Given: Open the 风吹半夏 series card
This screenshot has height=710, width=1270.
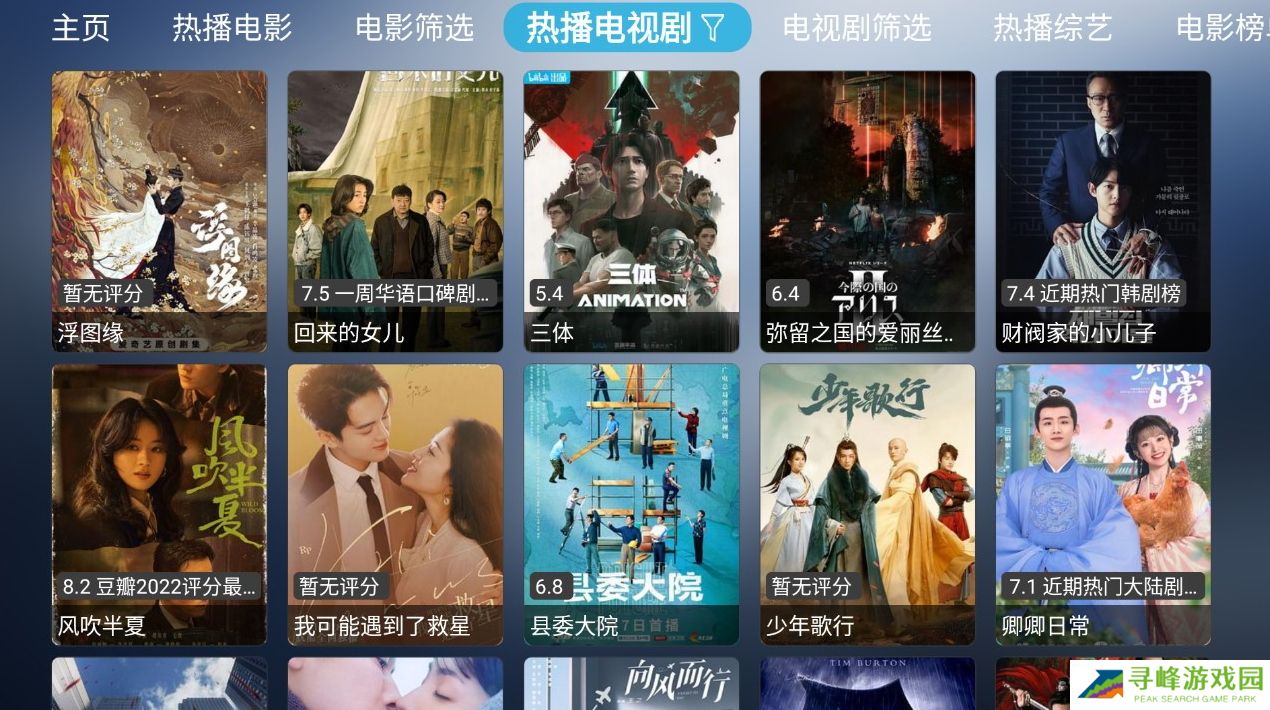Looking at the screenshot, I should pyautogui.click(x=159, y=504).
